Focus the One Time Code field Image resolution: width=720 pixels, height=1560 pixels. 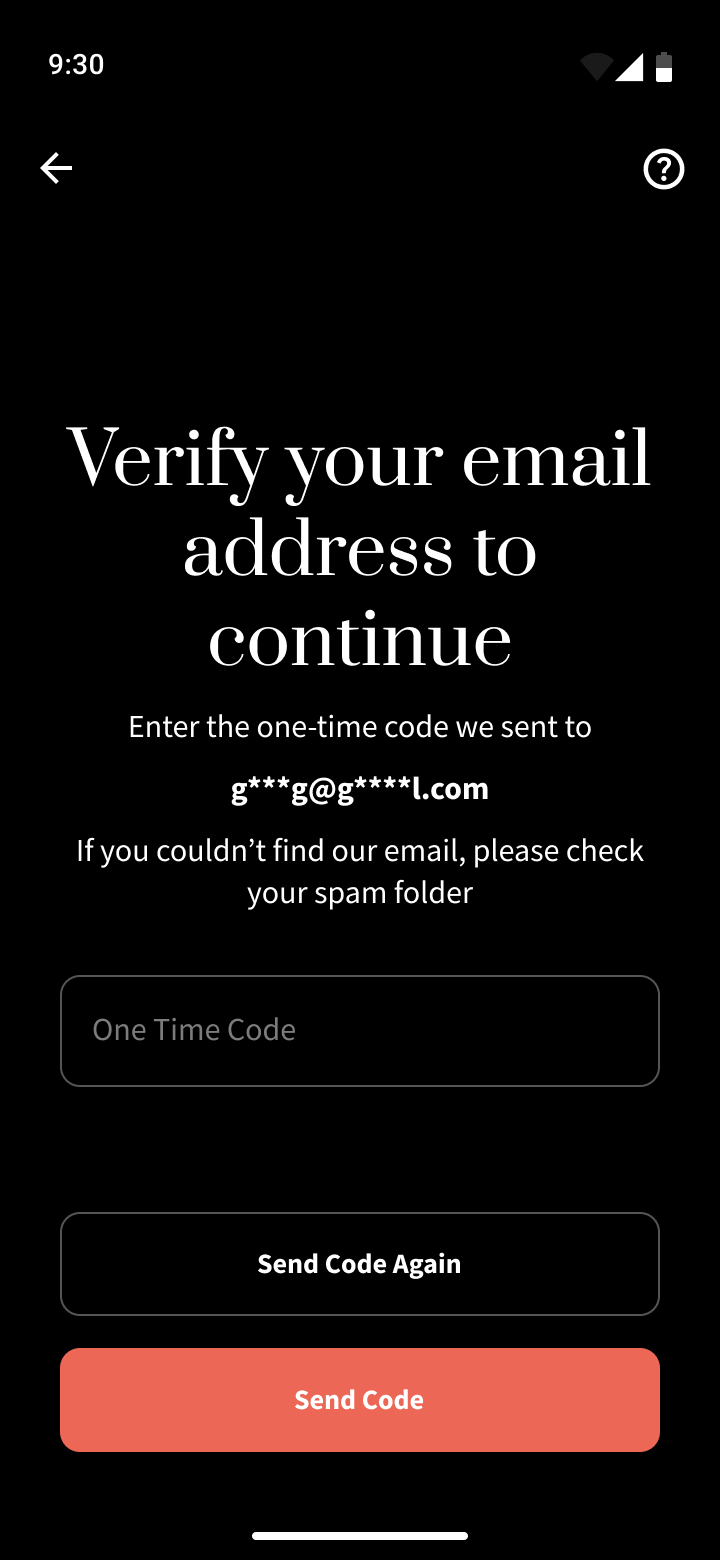point(360,1030)
